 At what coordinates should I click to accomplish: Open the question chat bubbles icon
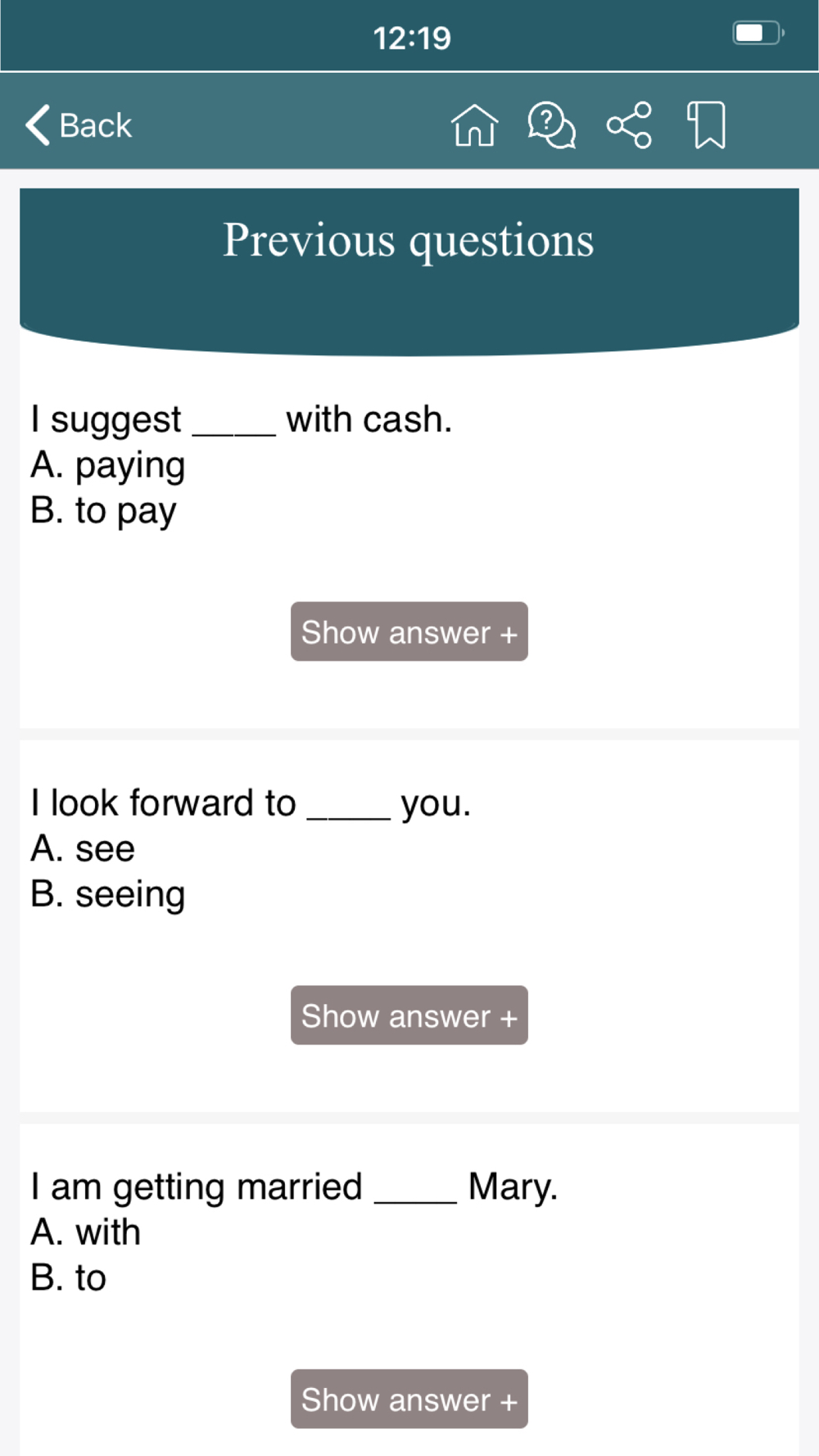[551, 125]
